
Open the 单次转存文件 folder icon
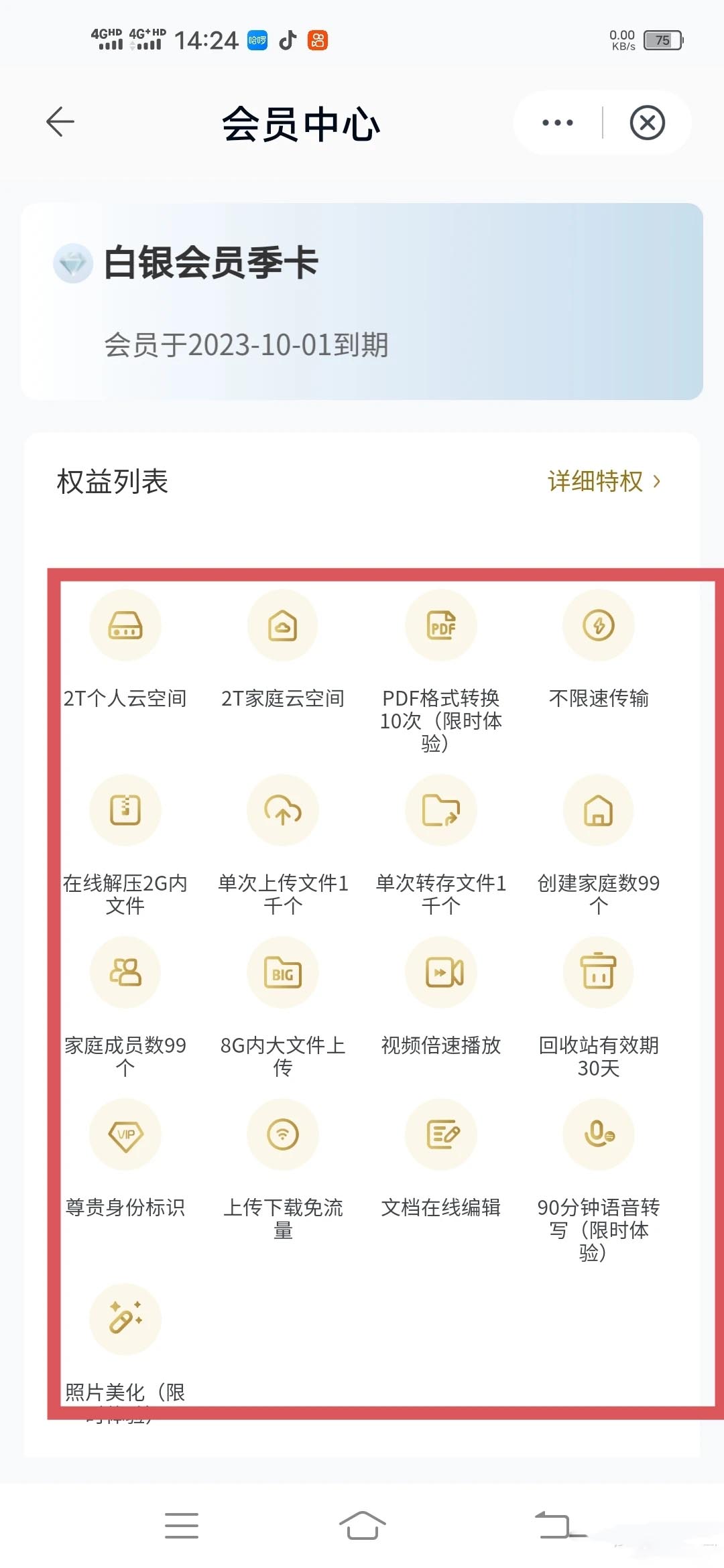[x=441, y=810]
